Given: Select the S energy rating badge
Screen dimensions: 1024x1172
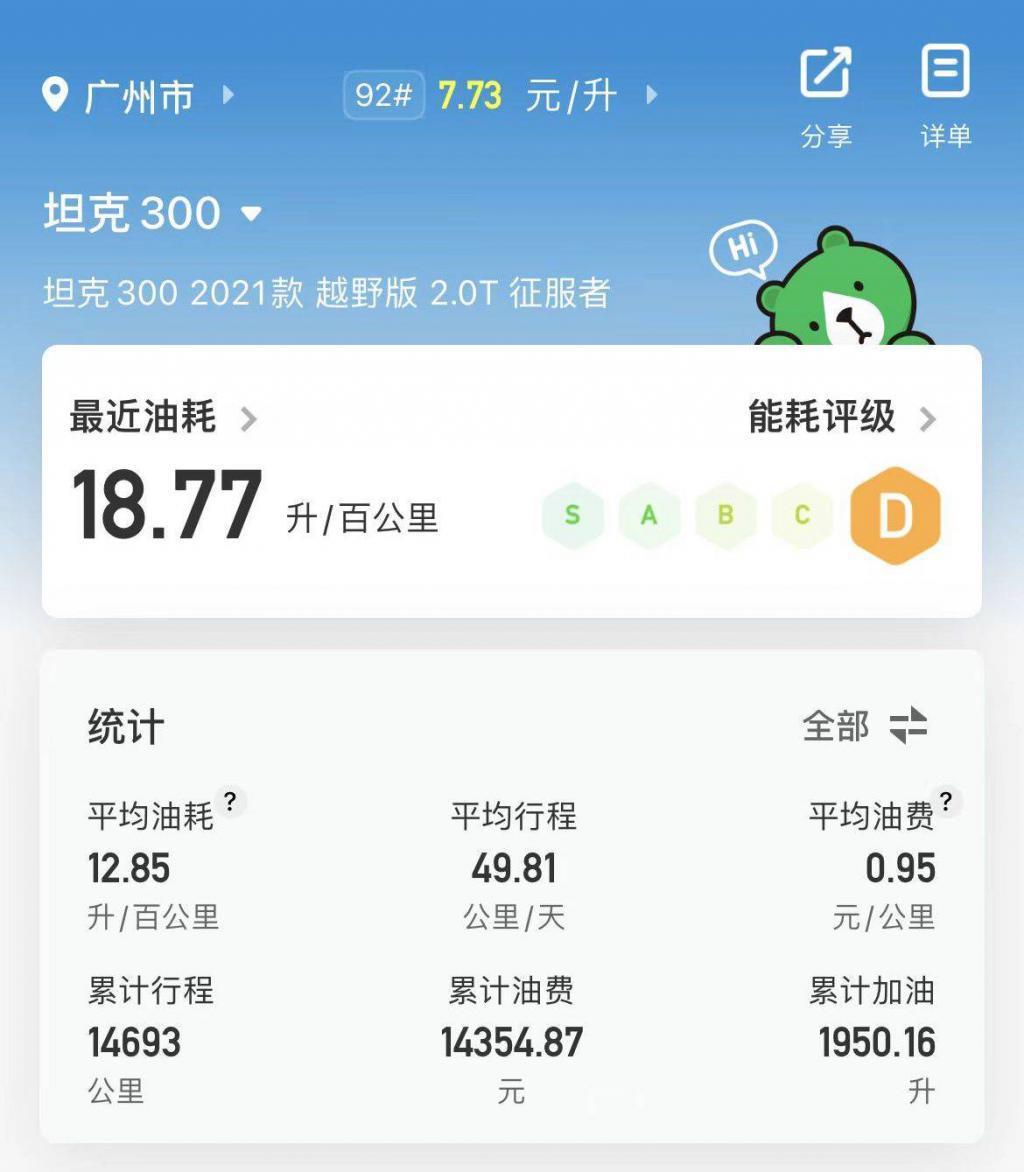Looking at the screenshot, I should pos(572,516).
